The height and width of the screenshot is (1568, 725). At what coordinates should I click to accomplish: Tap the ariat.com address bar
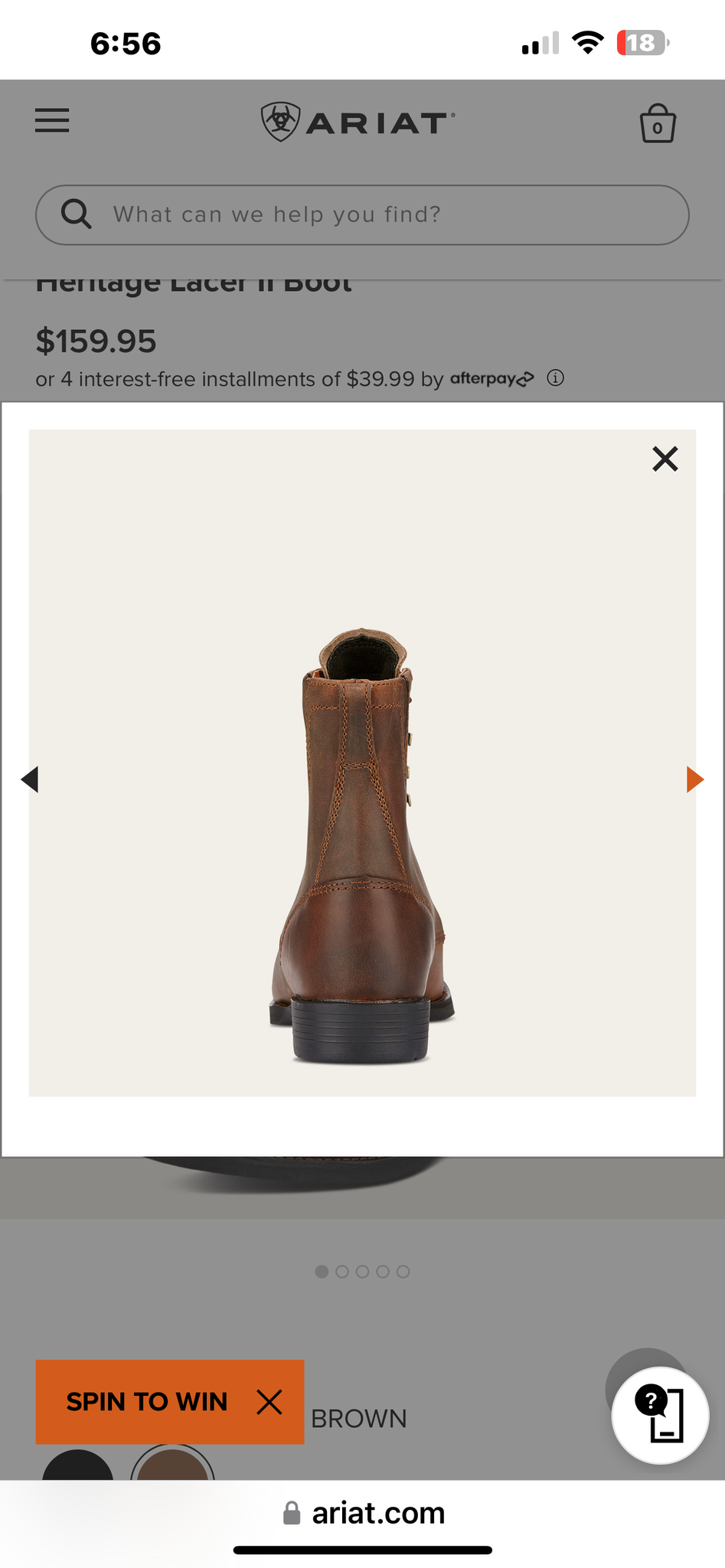click(x=363, y=1514)
